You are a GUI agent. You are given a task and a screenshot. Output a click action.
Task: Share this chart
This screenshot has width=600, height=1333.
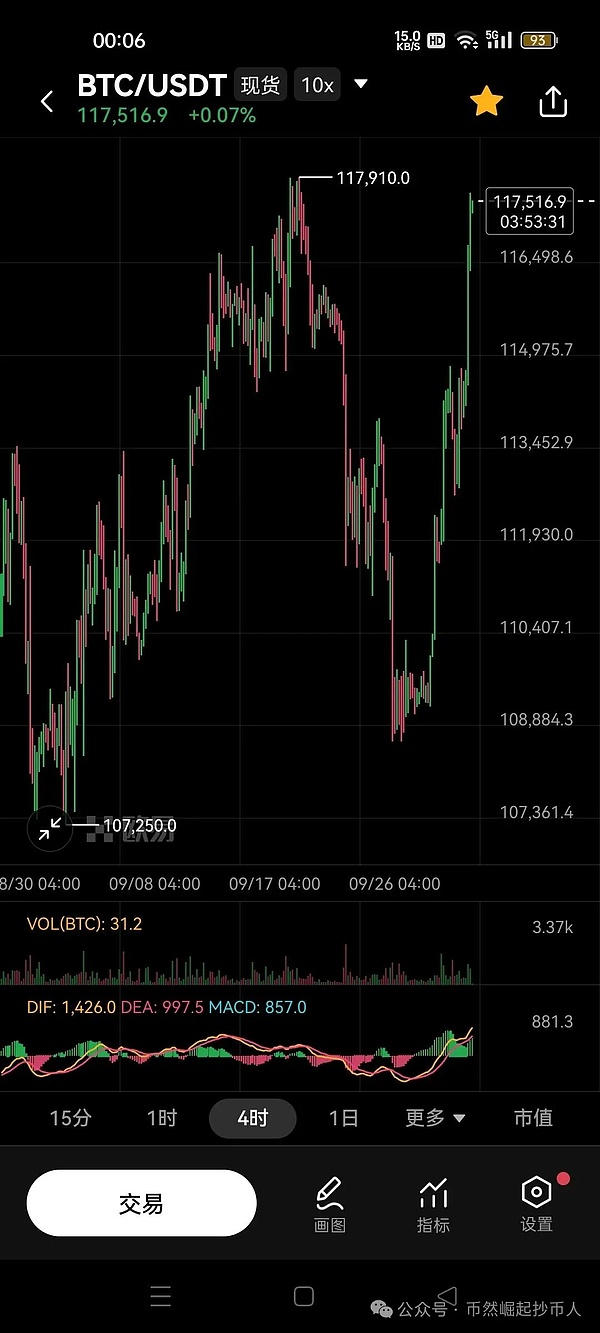(x=553, y=102)
